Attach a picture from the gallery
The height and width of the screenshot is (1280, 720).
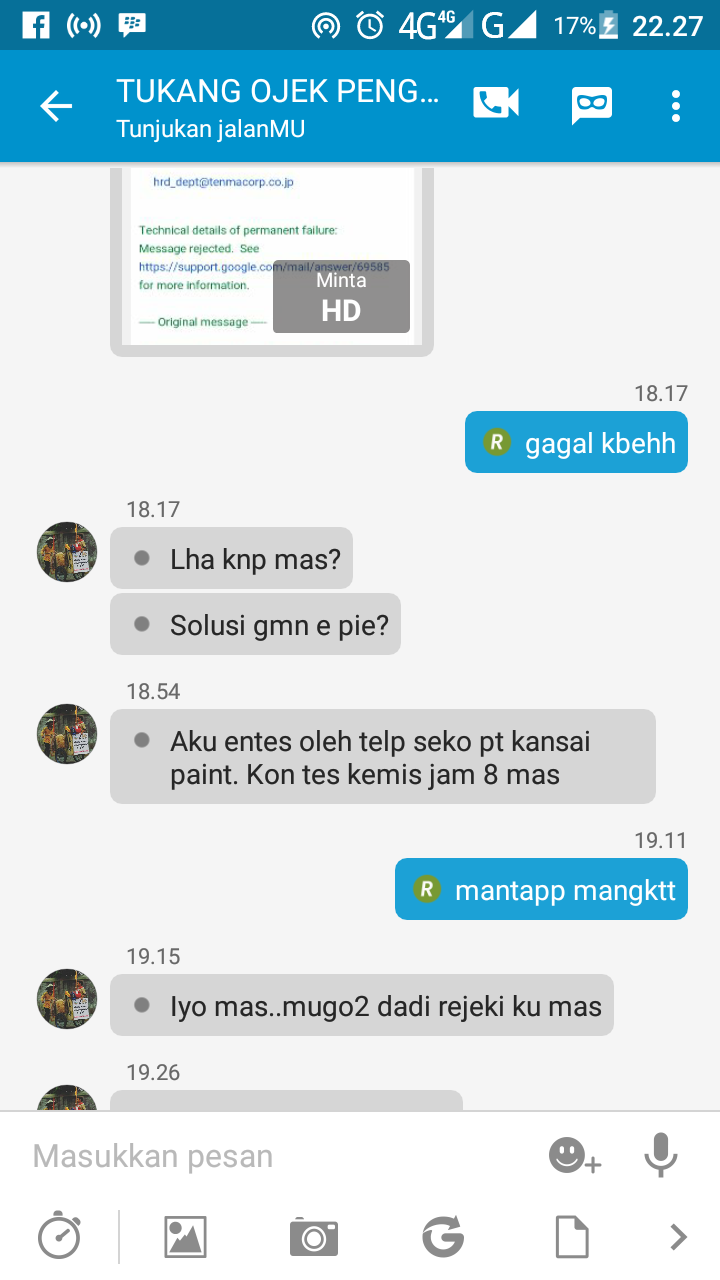[185, 1237]
